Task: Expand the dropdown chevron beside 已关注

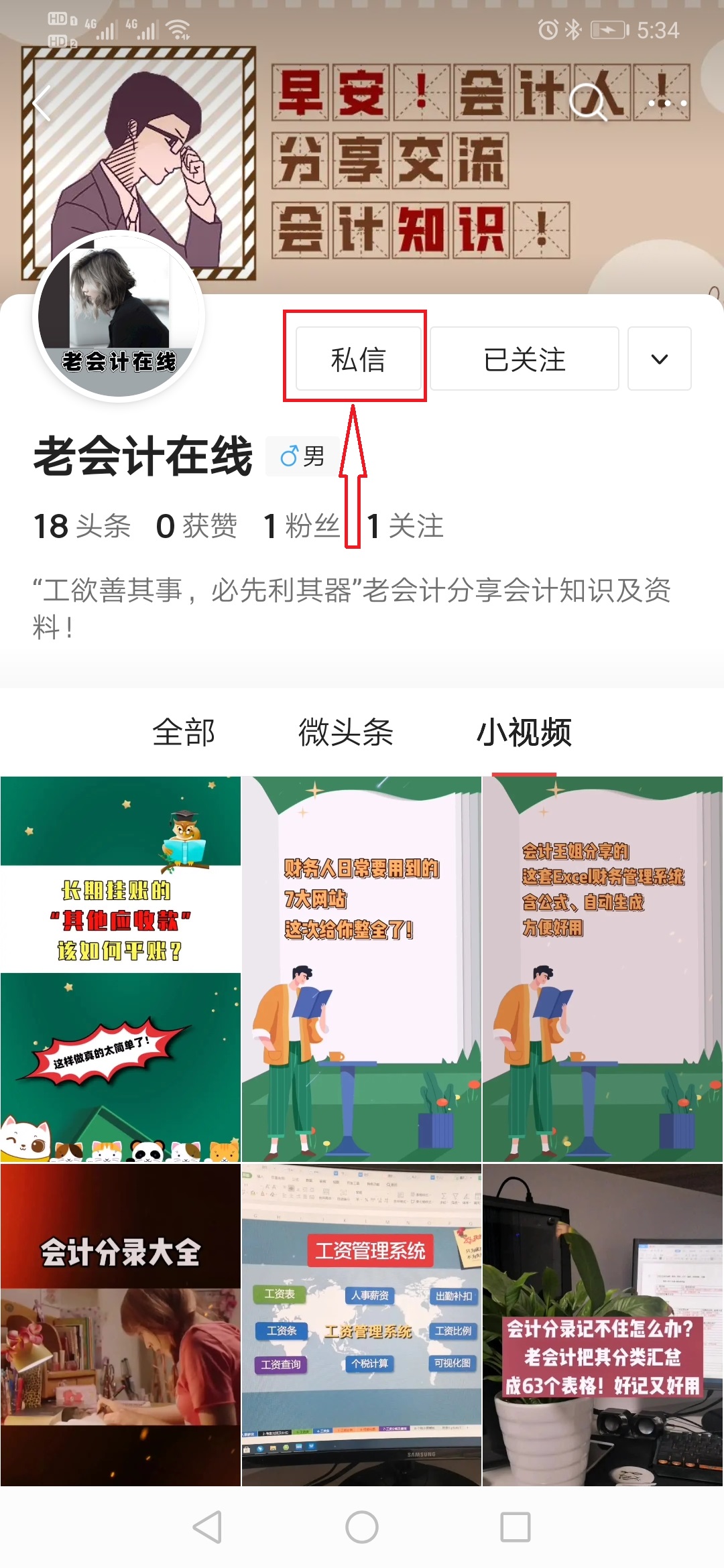Action: tap(659, 358)
